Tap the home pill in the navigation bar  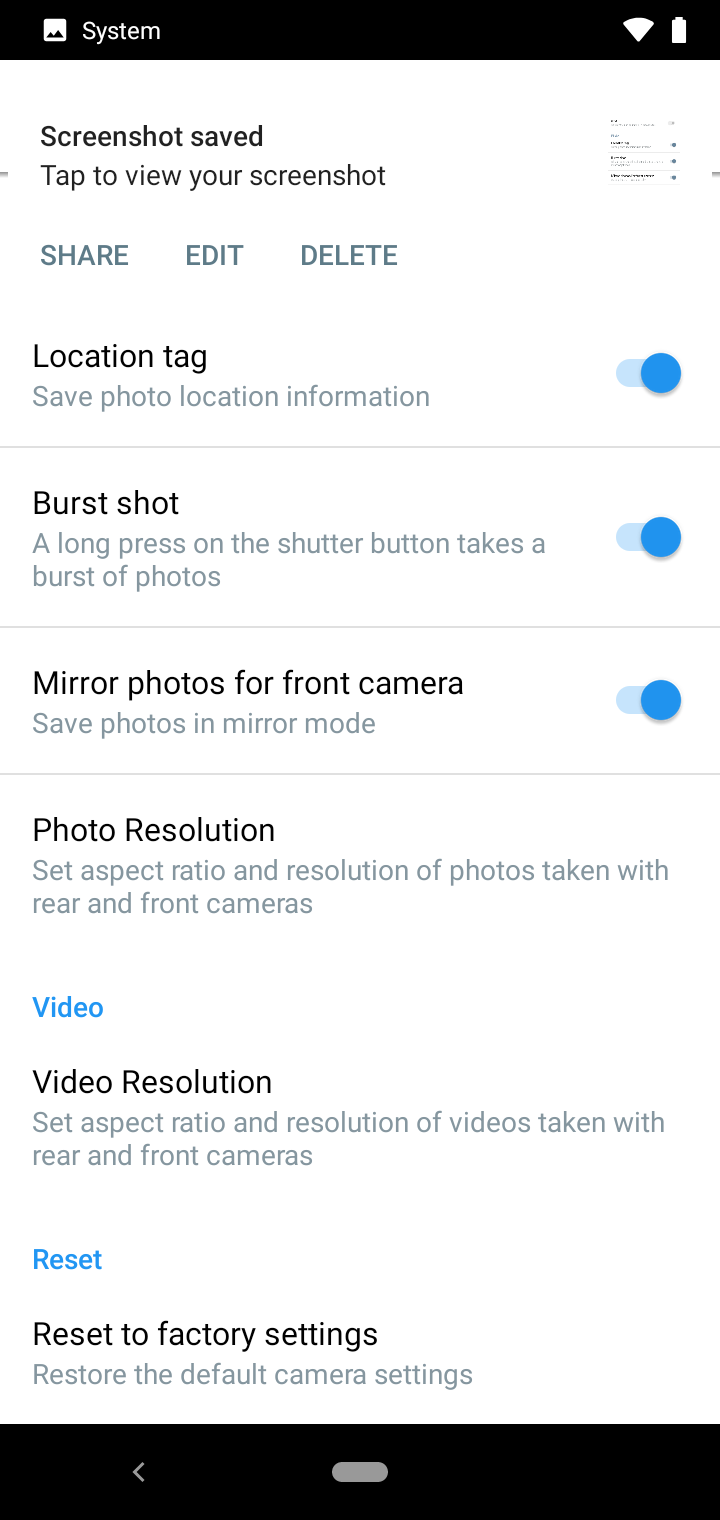(x=360, y=1471)
